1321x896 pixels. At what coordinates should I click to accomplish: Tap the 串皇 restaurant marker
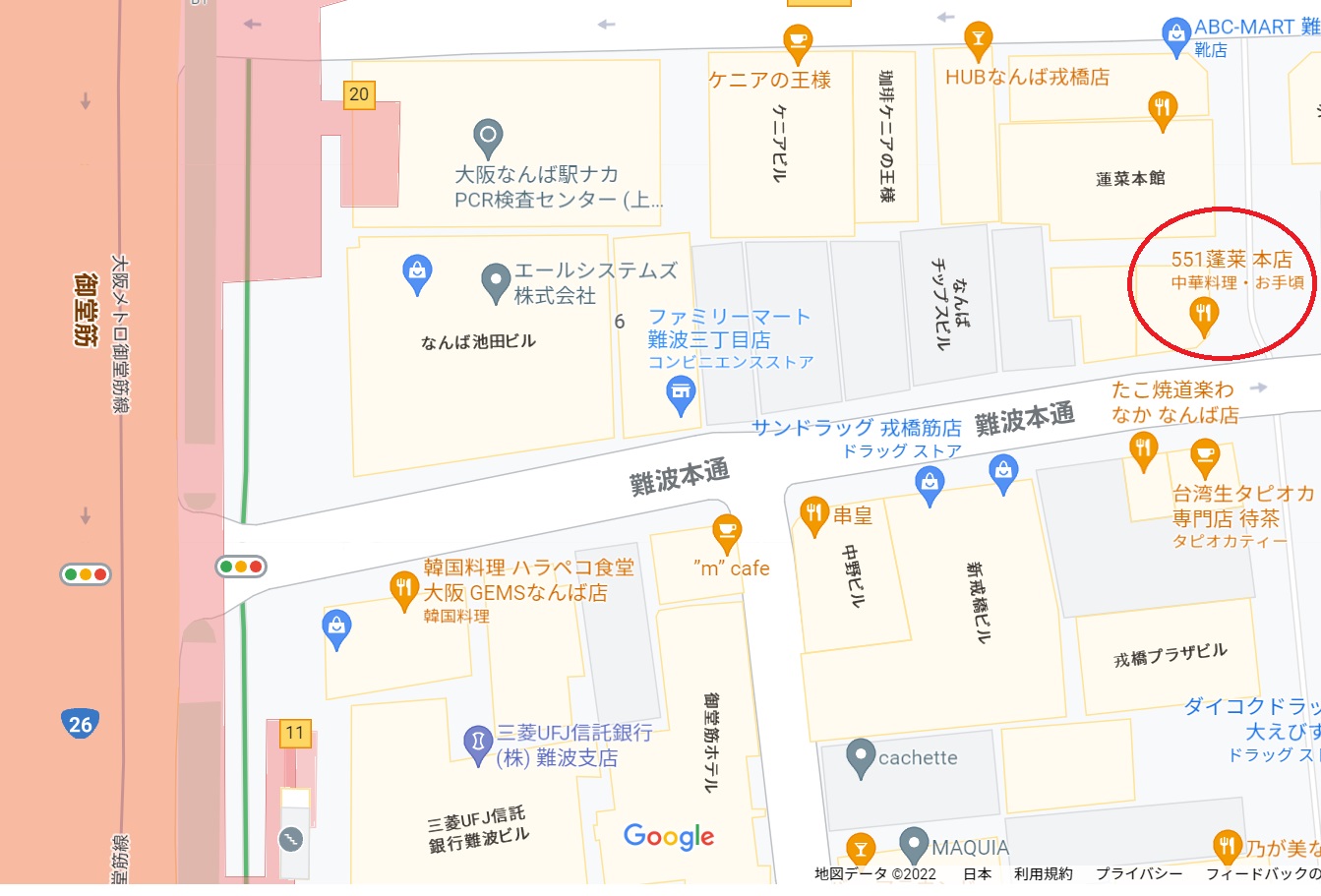coord(813,513)
